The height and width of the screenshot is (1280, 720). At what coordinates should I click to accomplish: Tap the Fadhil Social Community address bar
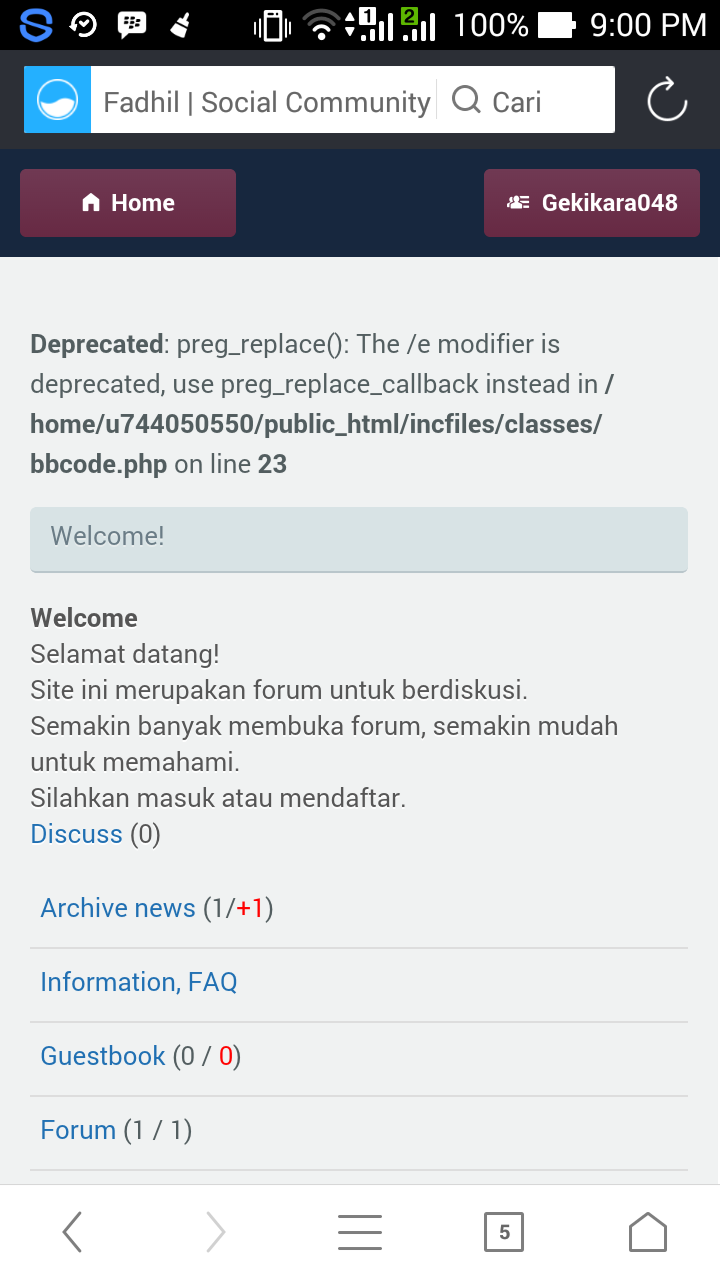click(x=265, y=101)
